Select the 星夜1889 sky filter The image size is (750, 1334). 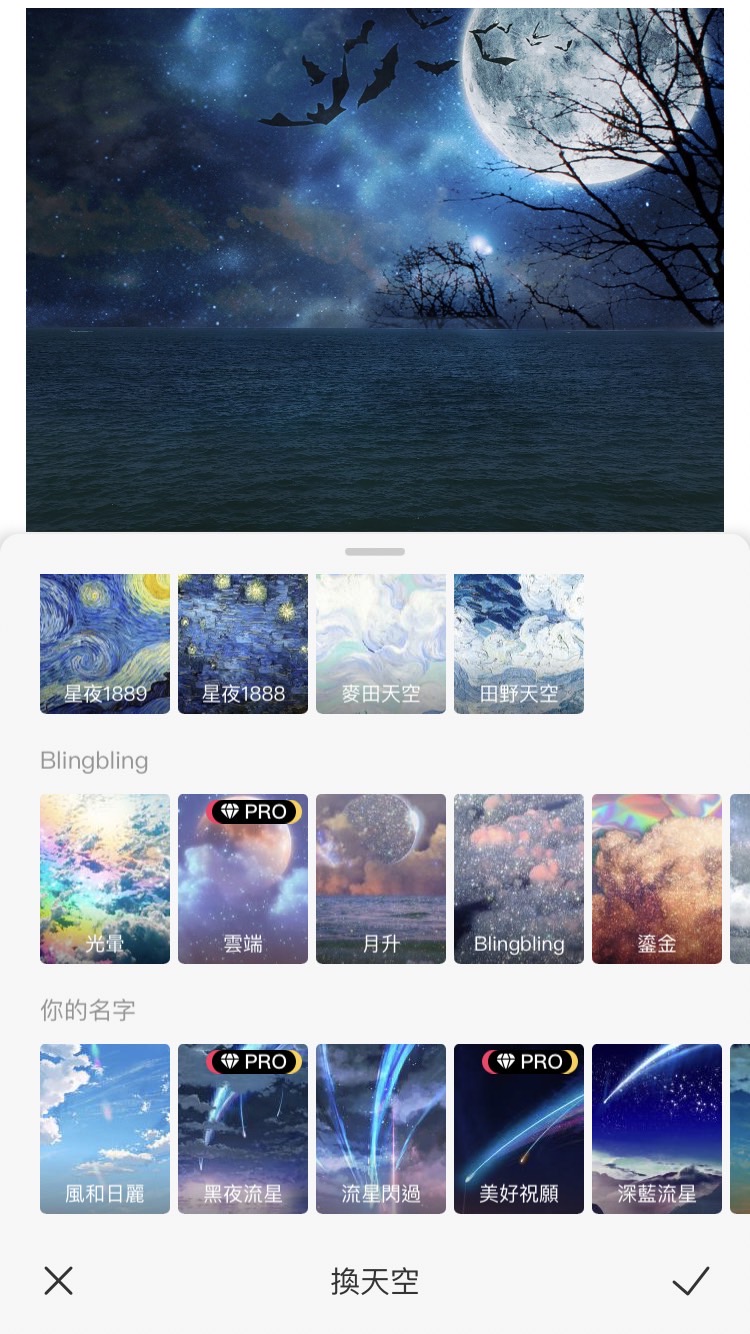click(105, 644)
